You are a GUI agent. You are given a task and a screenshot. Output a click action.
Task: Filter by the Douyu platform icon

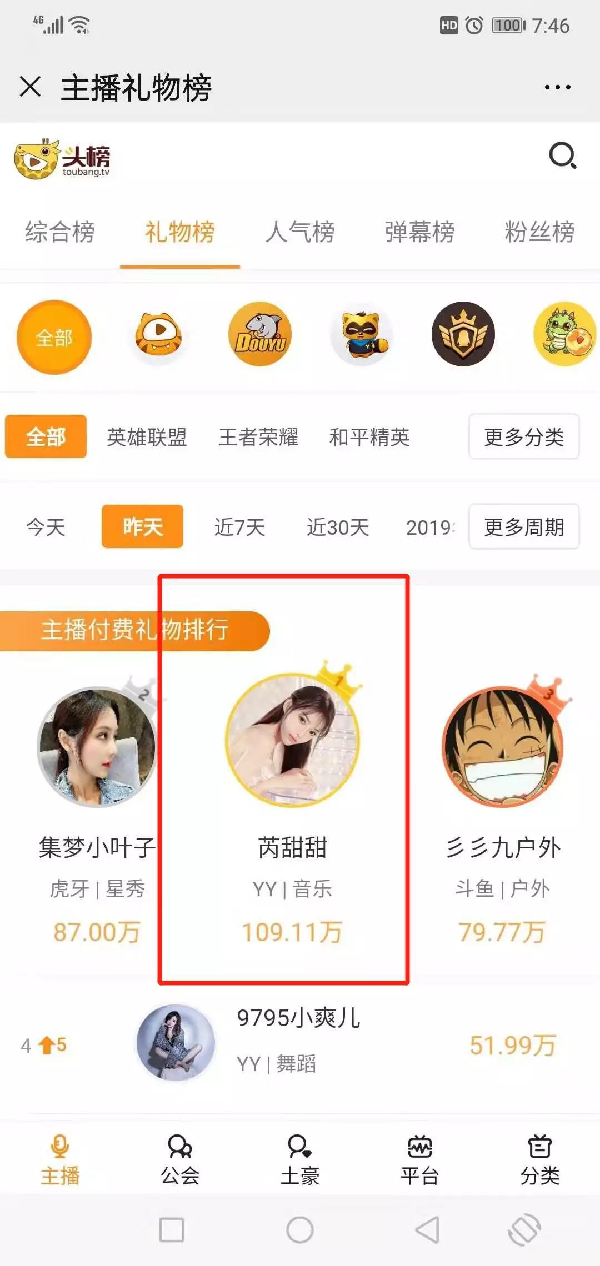(260, 334)
